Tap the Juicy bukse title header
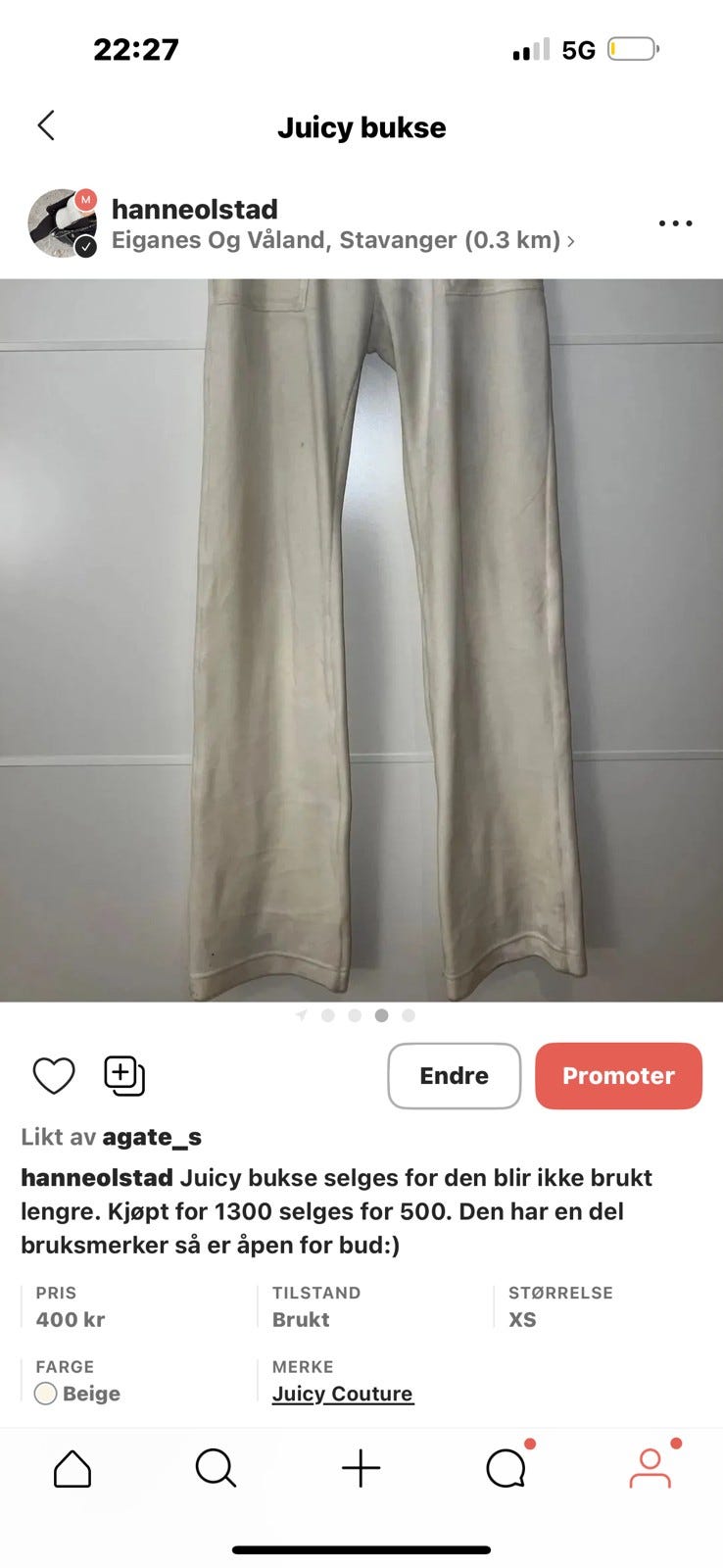This screenshot has height=1568, width=723. pos(361,126)
